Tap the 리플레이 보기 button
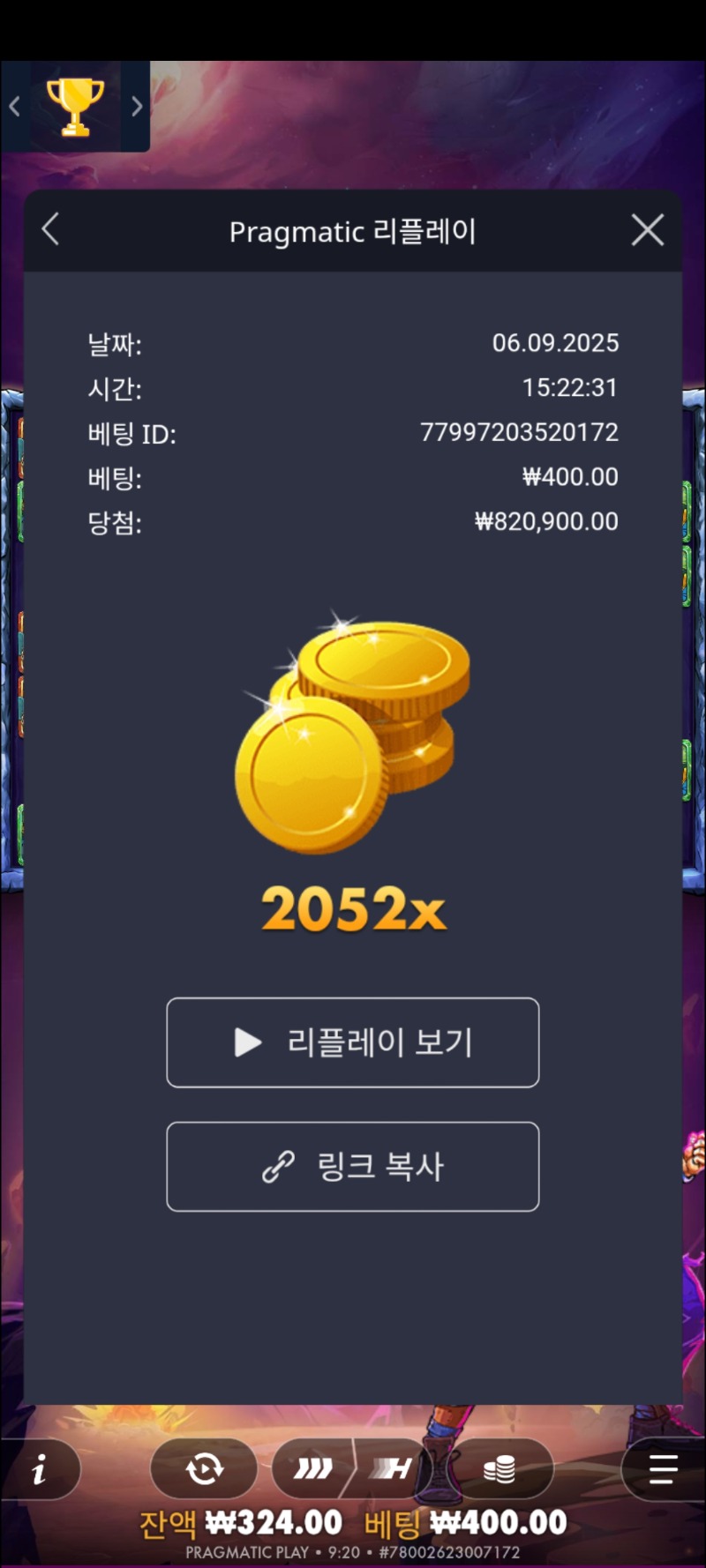The width and height of the screenshot is (706, 1568). pos(352,1042)
